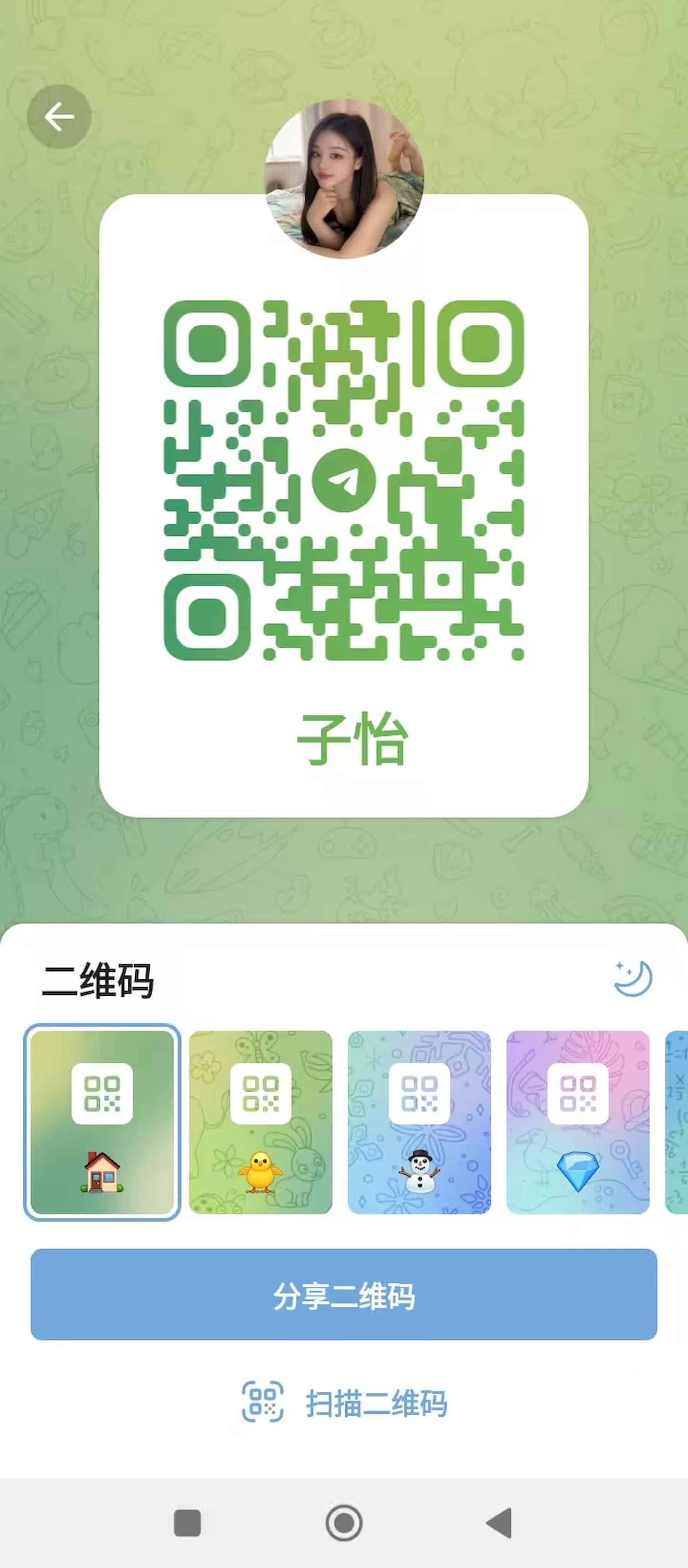Viewport: 688px width, 1568px height.
Task: Tap the 分享二维码 button
Action: (x=344, y=1294)
